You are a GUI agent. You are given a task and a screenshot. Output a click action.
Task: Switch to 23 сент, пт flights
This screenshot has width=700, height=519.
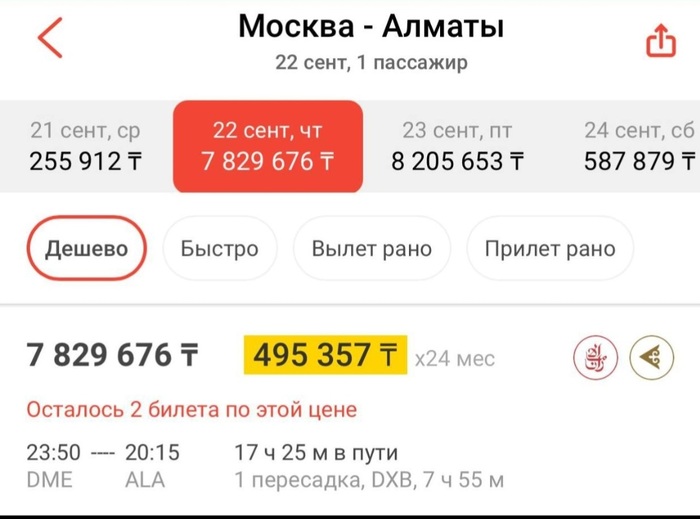tap(457, 146)
